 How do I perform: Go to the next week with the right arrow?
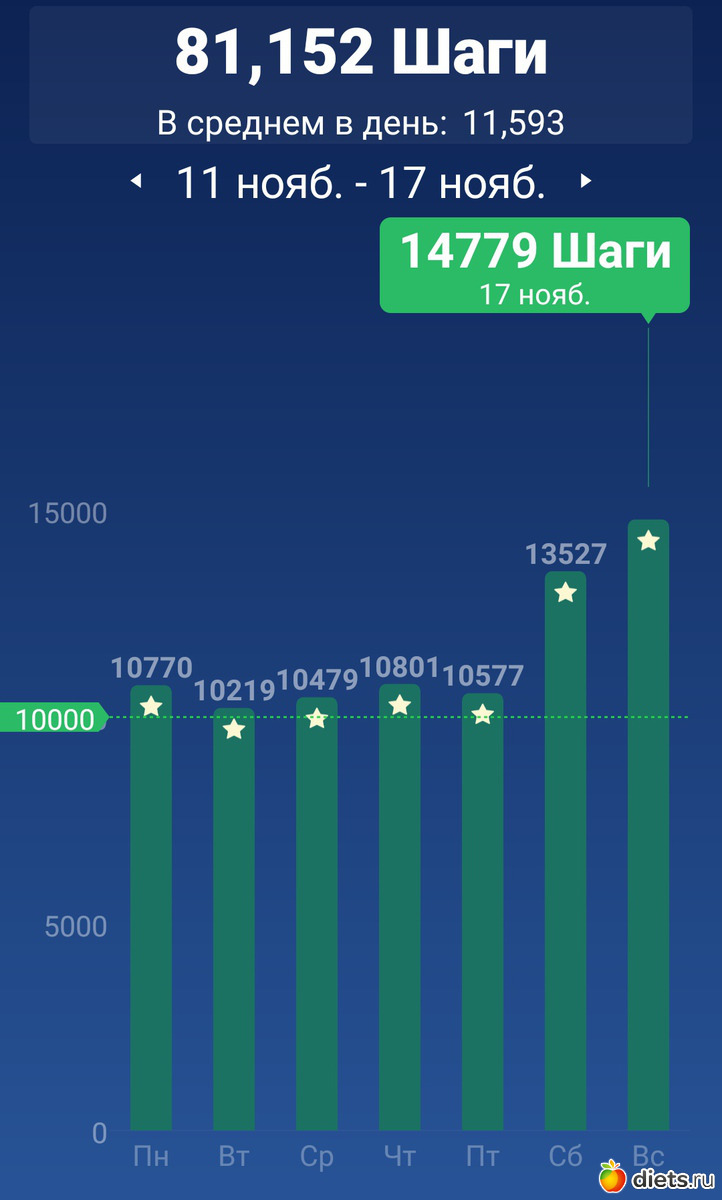pyautogui.click(x=587, y=182)
